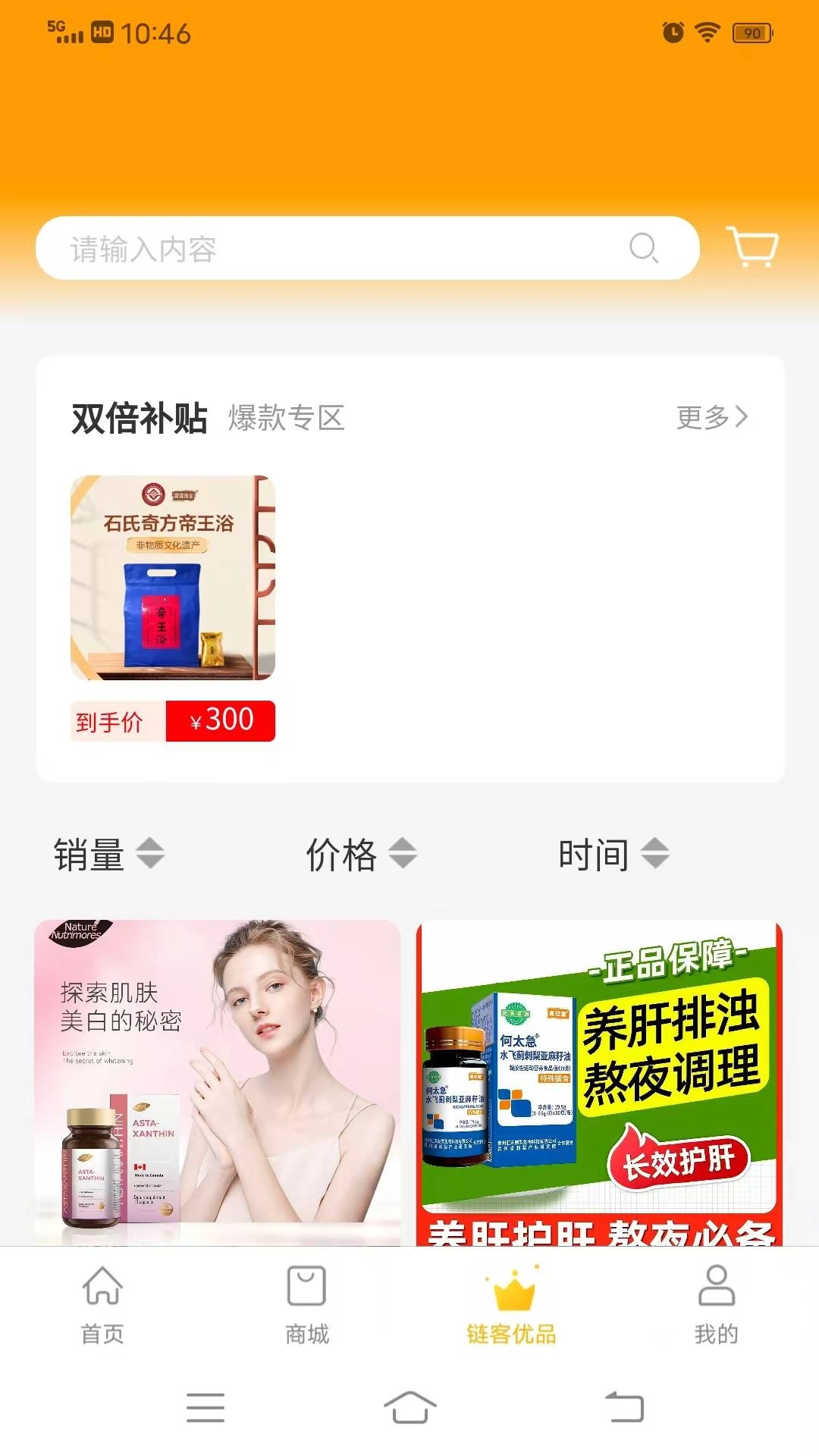Sort products by 销量

pos(108,855)
